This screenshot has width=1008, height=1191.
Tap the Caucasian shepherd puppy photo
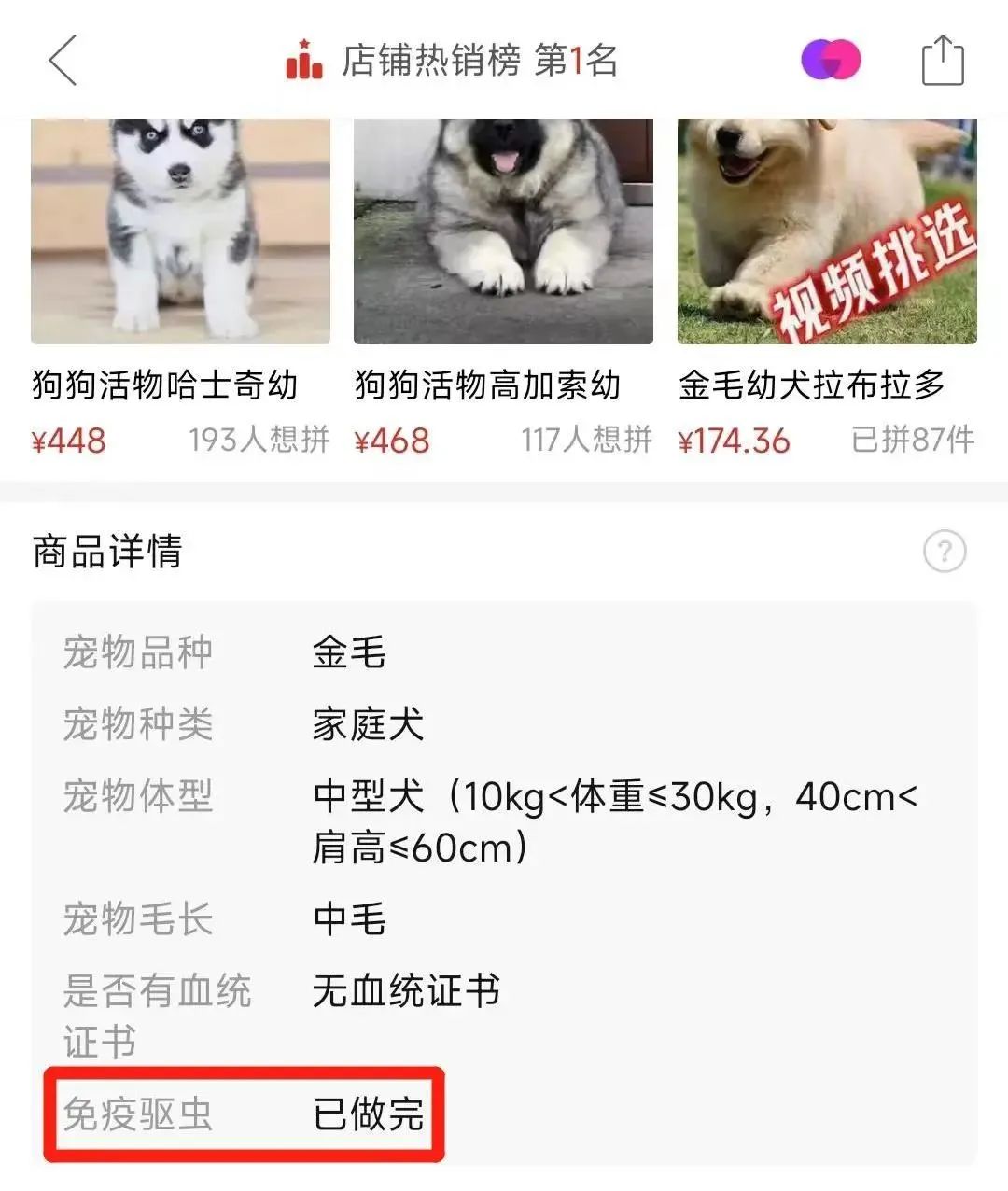[x=502, y=231]
